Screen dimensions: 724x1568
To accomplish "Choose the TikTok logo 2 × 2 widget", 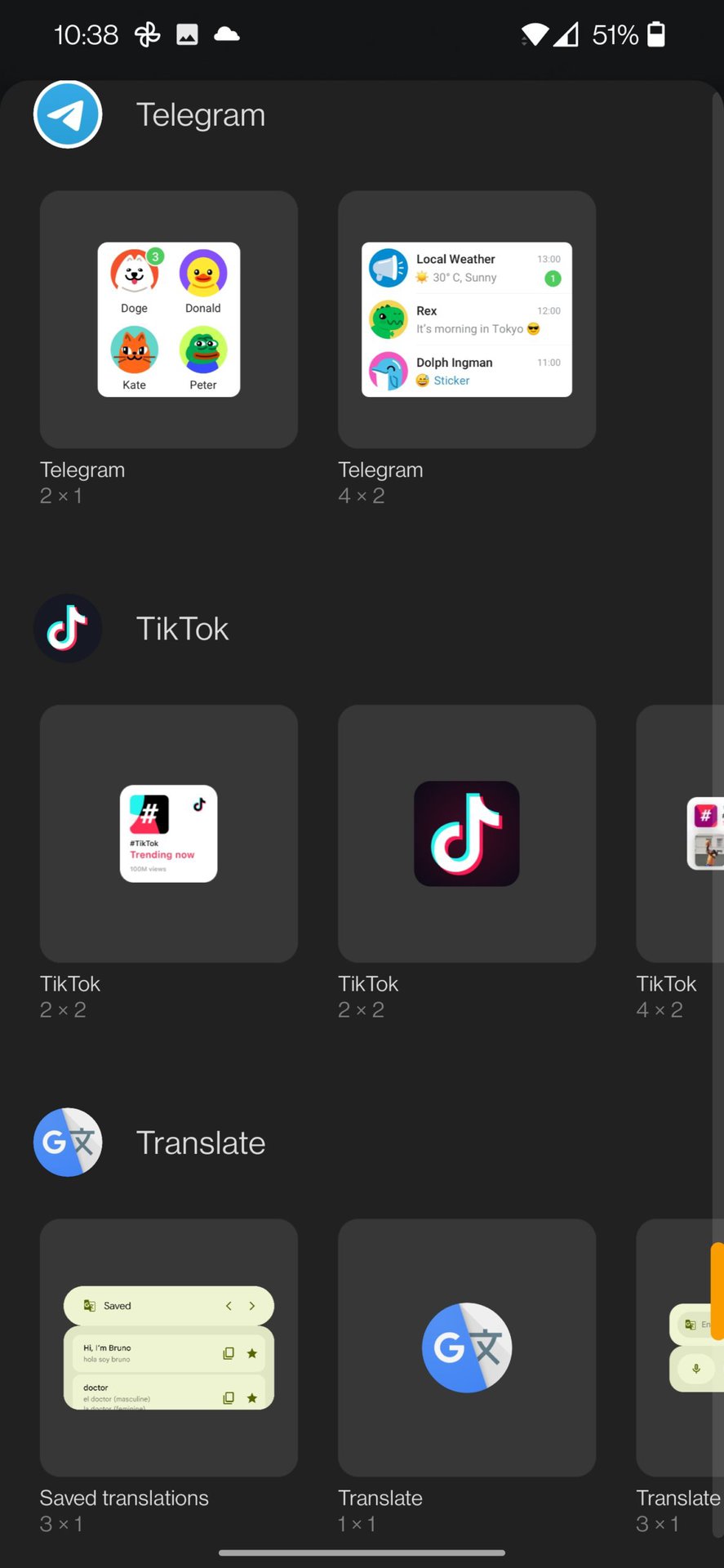I will (466, 833).
